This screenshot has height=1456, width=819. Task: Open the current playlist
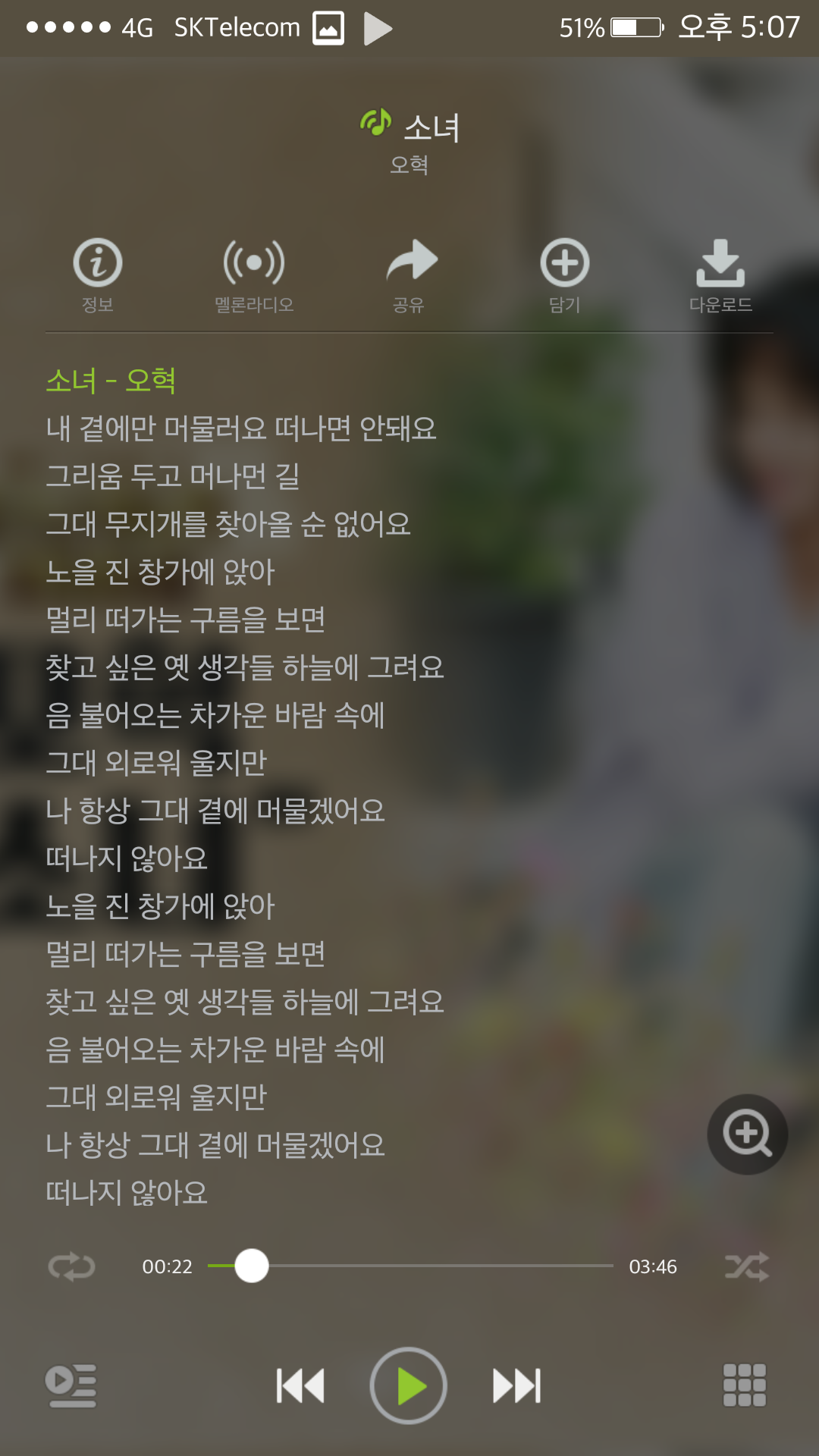[x=71, y=1386]
